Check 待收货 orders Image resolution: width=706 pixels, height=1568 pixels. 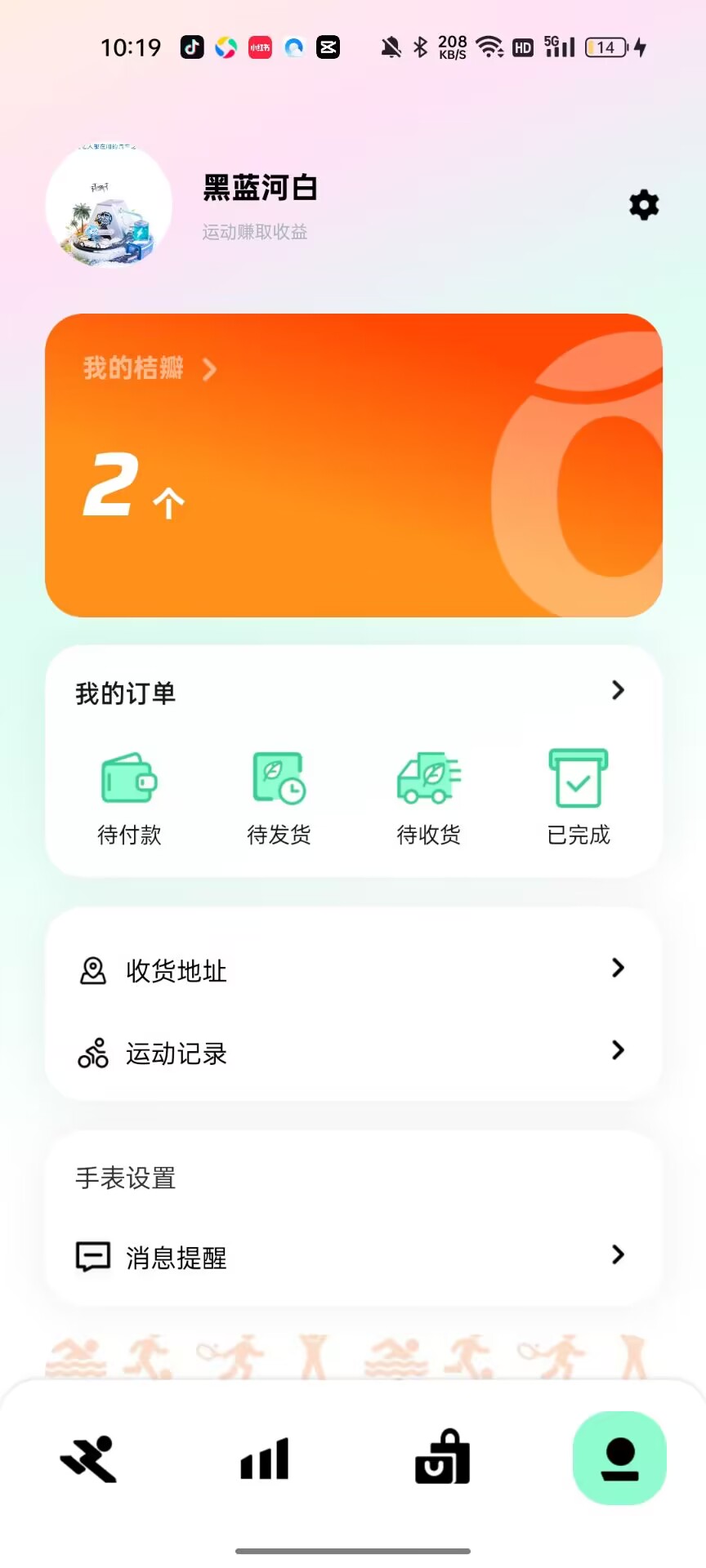point(429,798)
